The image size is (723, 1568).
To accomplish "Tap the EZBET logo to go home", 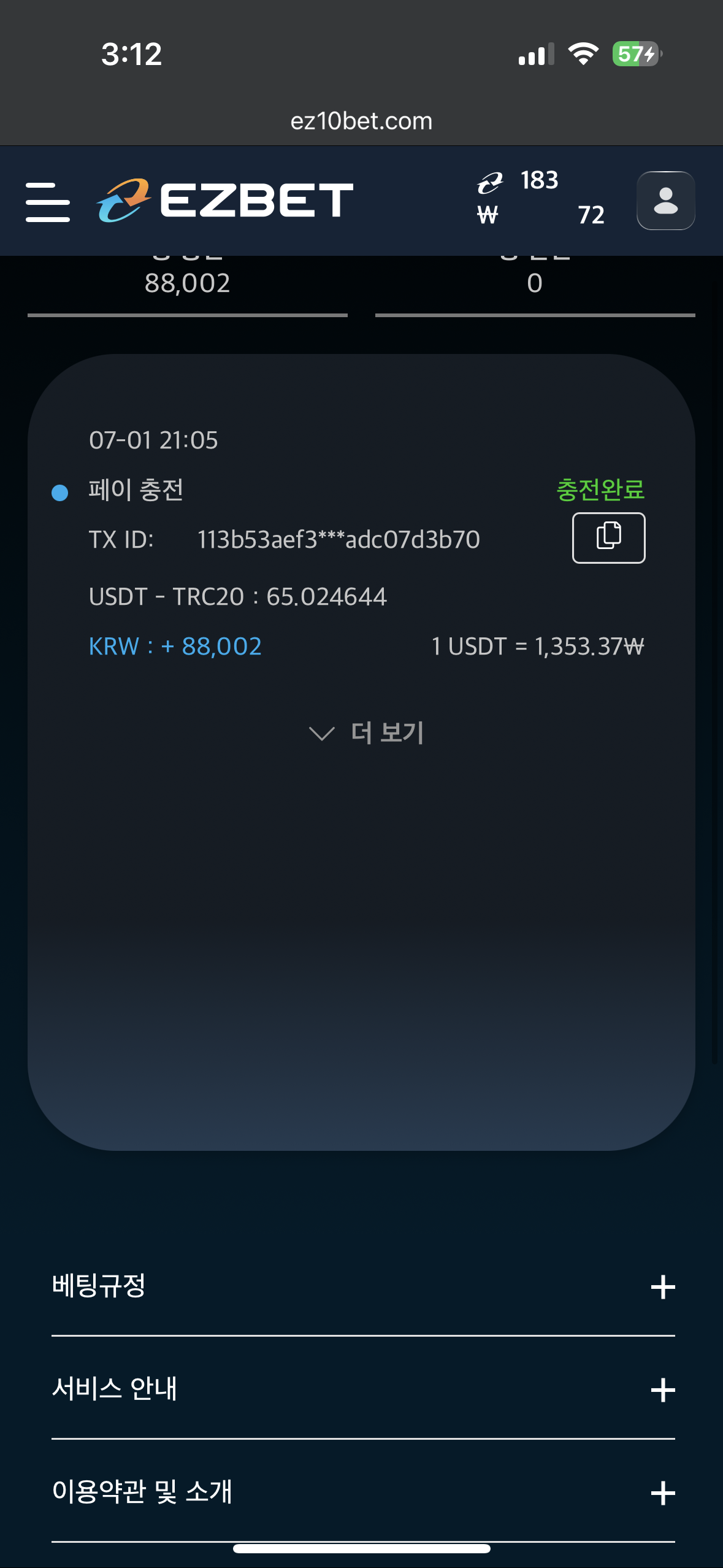I will coord(225,201).
